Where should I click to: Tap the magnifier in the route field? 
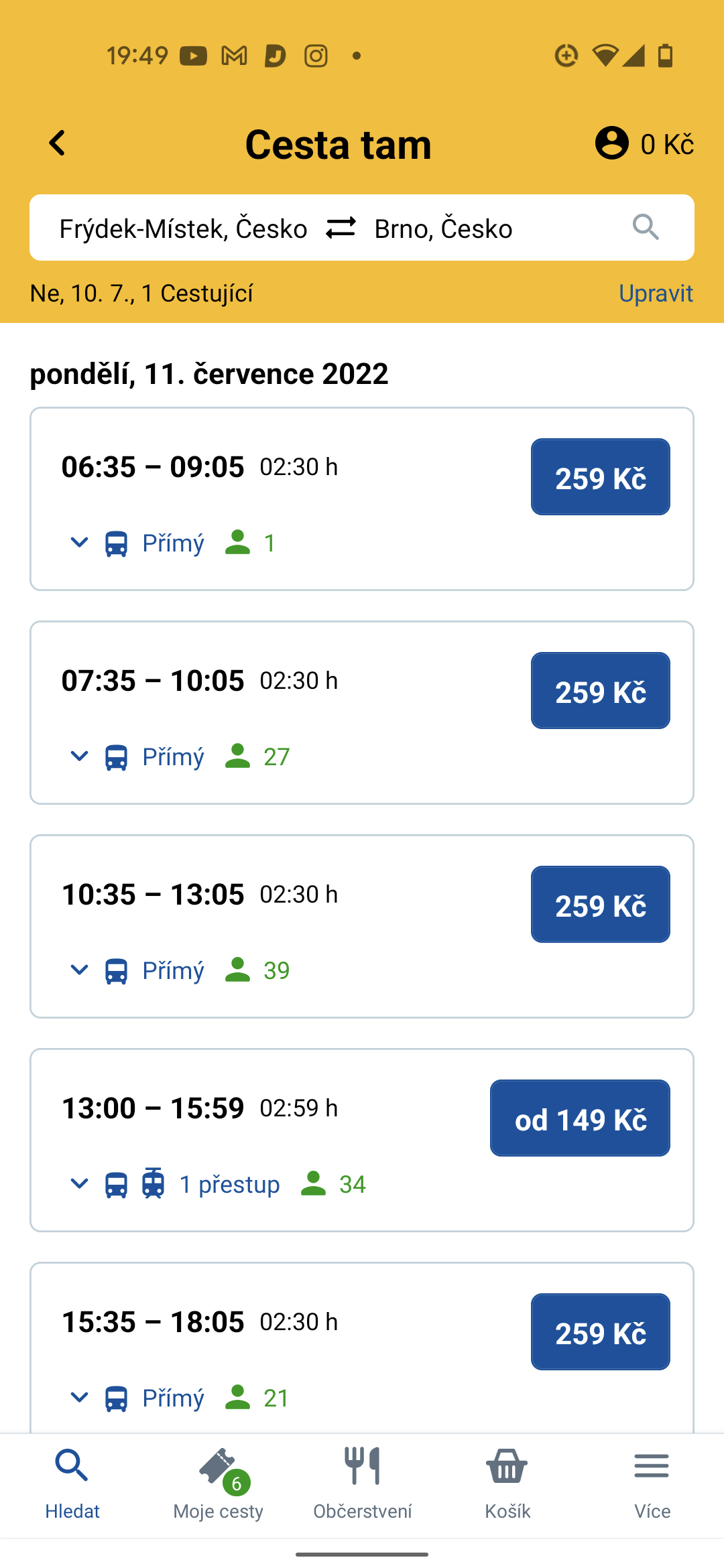[646, 228]
